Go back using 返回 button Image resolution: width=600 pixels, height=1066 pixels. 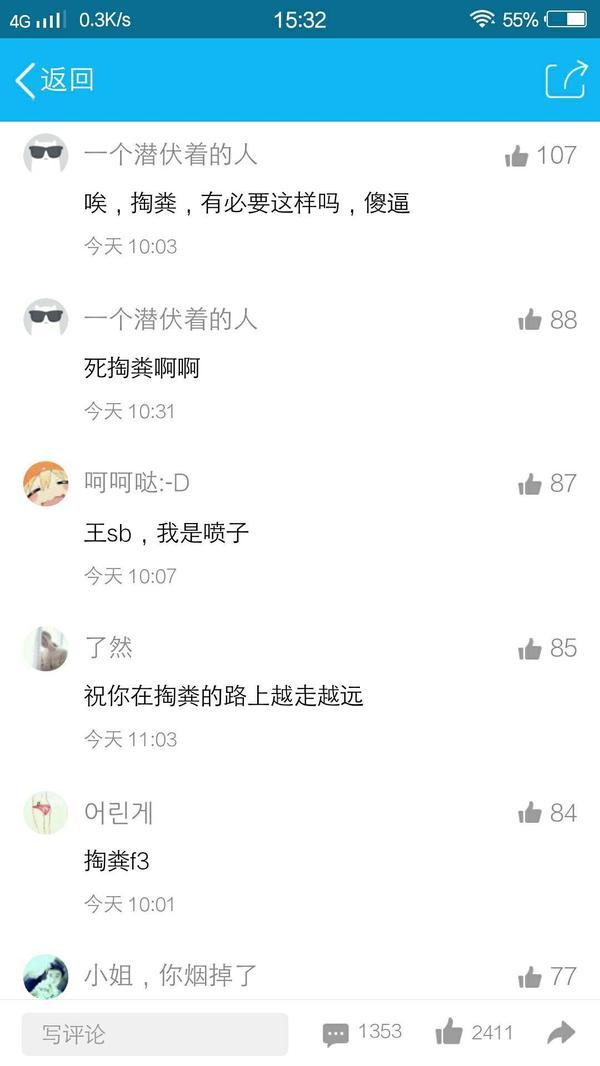click(55, 80)
